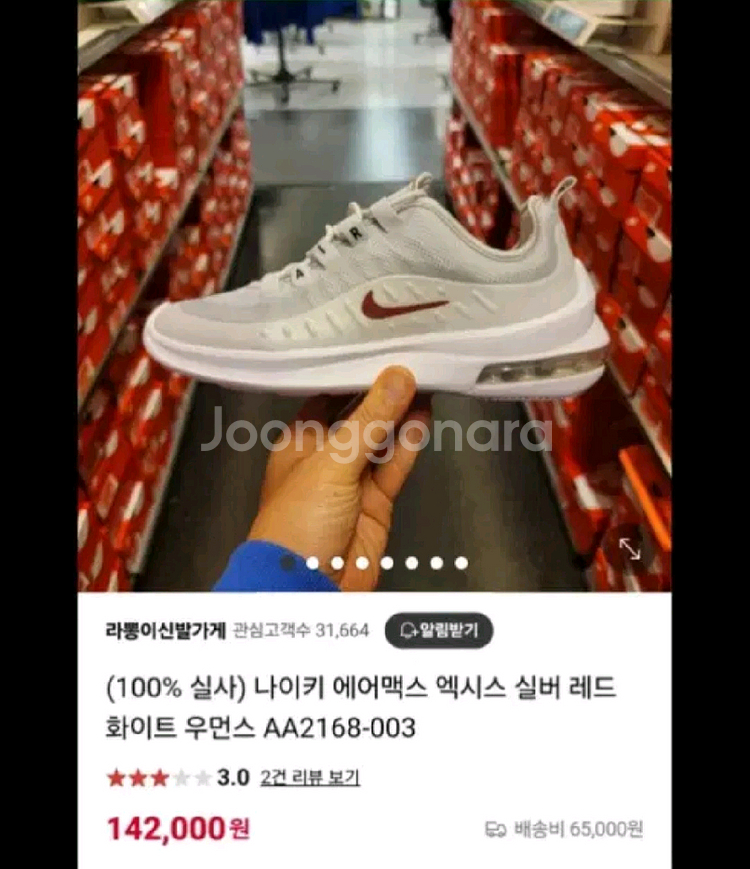Tap the 알림받기 notification button
The image size is (750, 869).
[x=439, y=630]
